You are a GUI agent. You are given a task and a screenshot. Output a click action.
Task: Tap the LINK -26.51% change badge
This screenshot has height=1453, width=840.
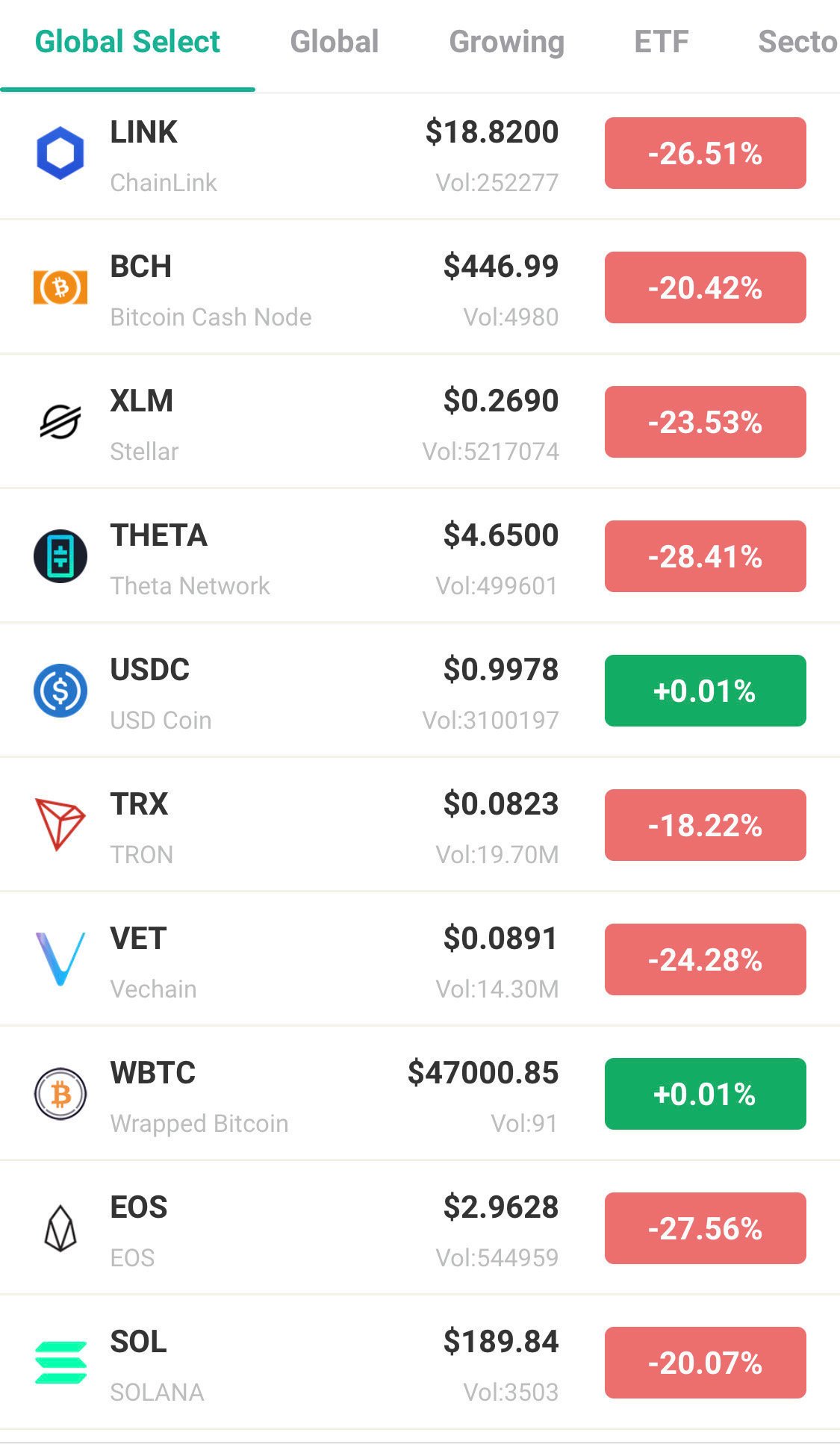(x=705, y=153)
